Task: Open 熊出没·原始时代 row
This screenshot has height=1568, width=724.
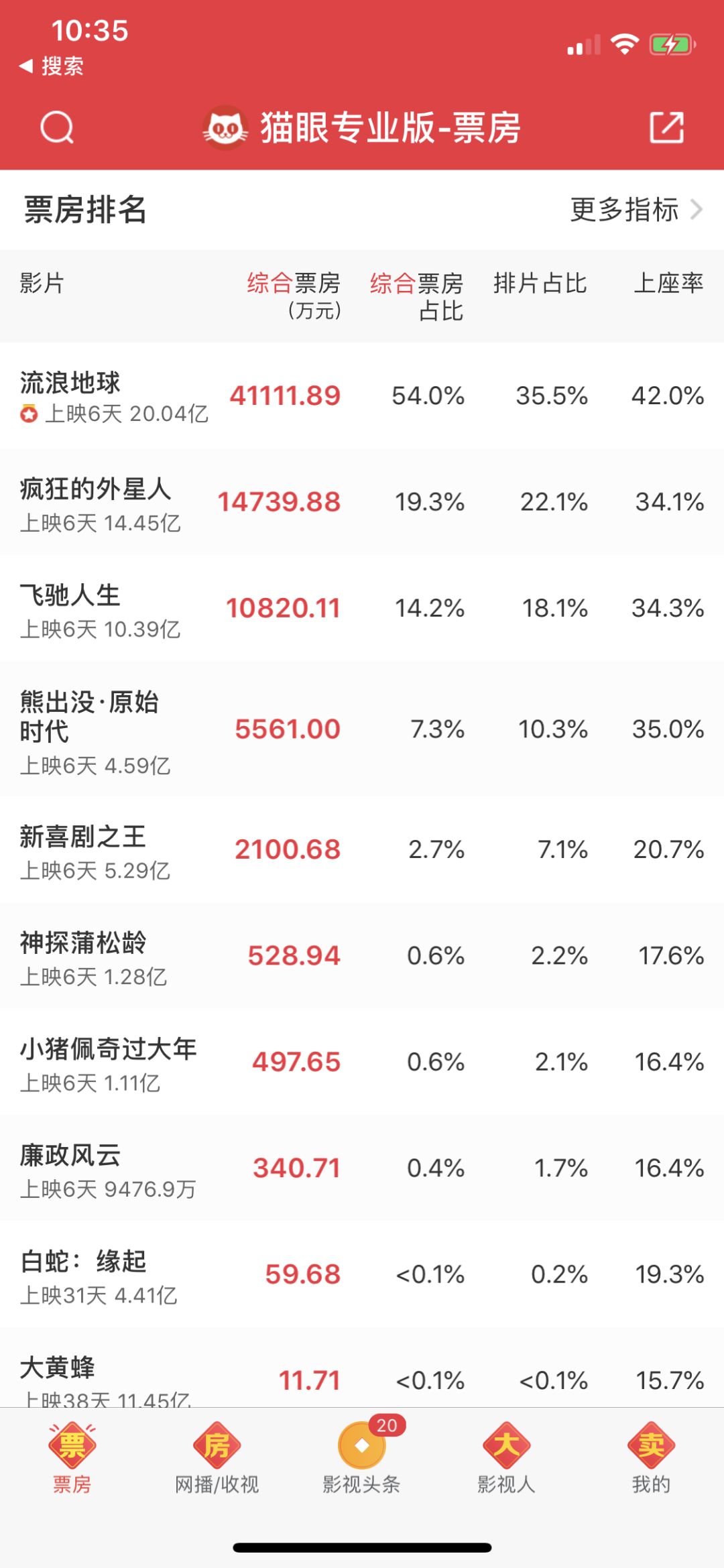Action: coord(362,729)
